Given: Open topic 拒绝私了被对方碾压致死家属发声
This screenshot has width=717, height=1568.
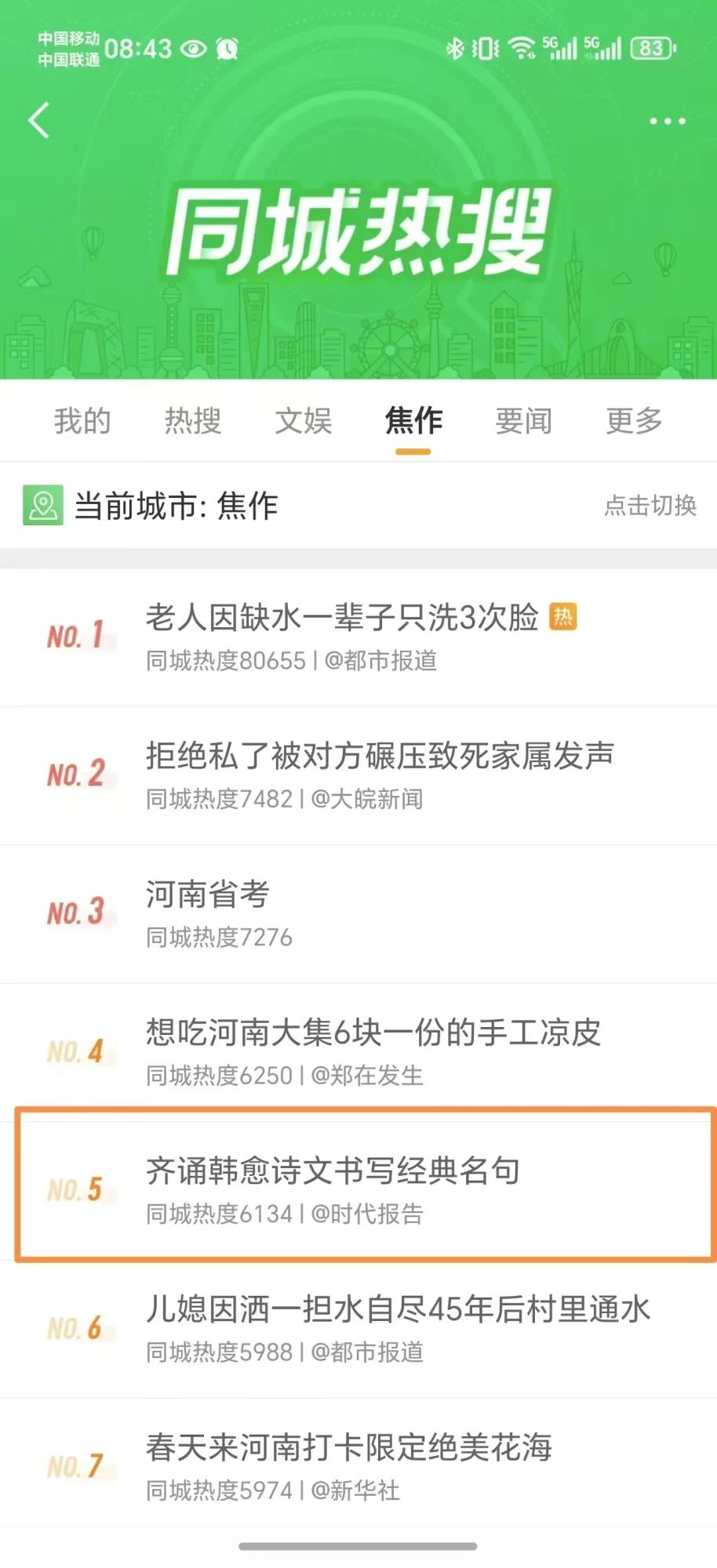Looking at the screenshot, I should click(380, 757).
